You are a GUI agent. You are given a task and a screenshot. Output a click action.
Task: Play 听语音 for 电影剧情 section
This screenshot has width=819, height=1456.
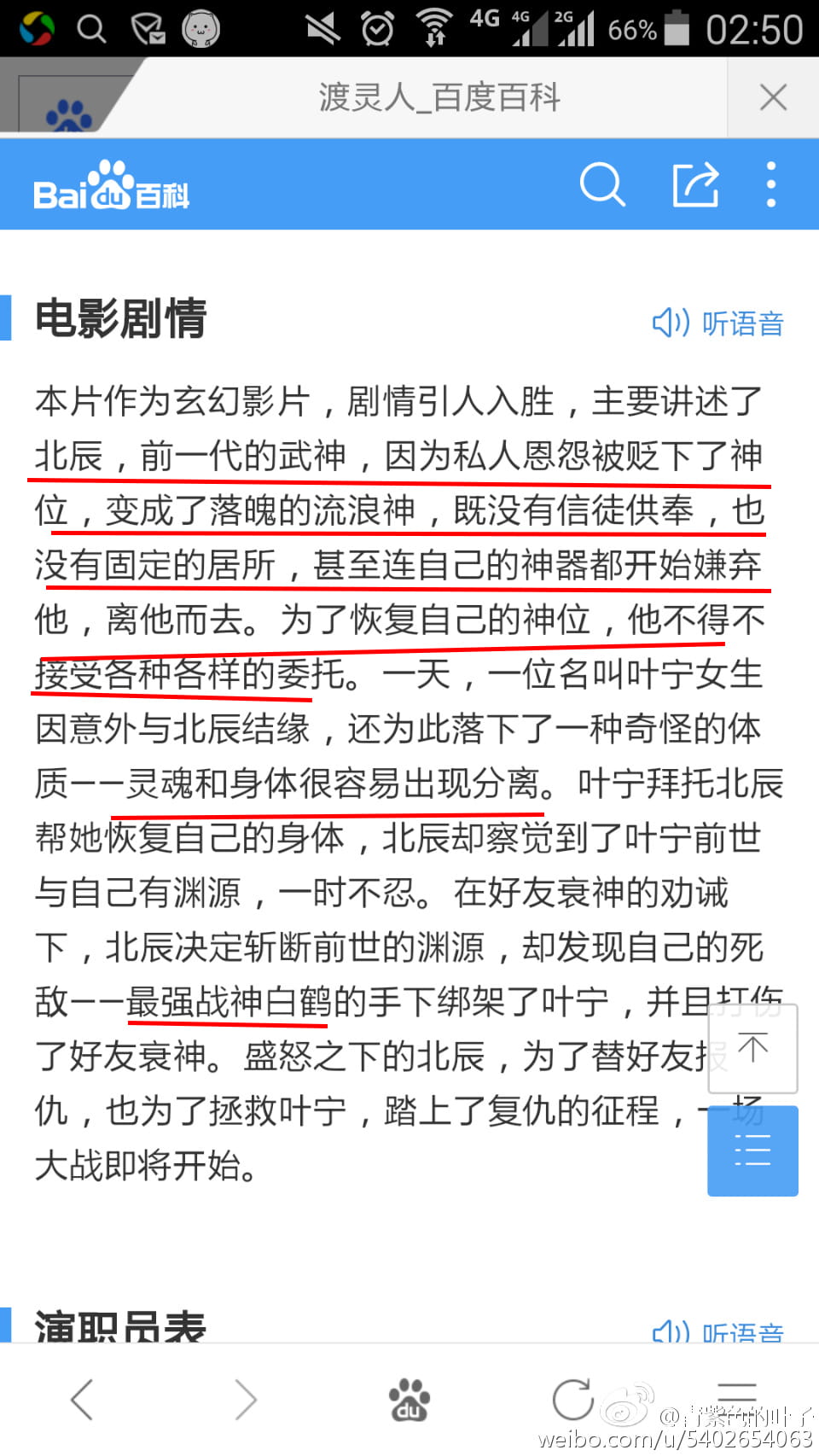717,323
